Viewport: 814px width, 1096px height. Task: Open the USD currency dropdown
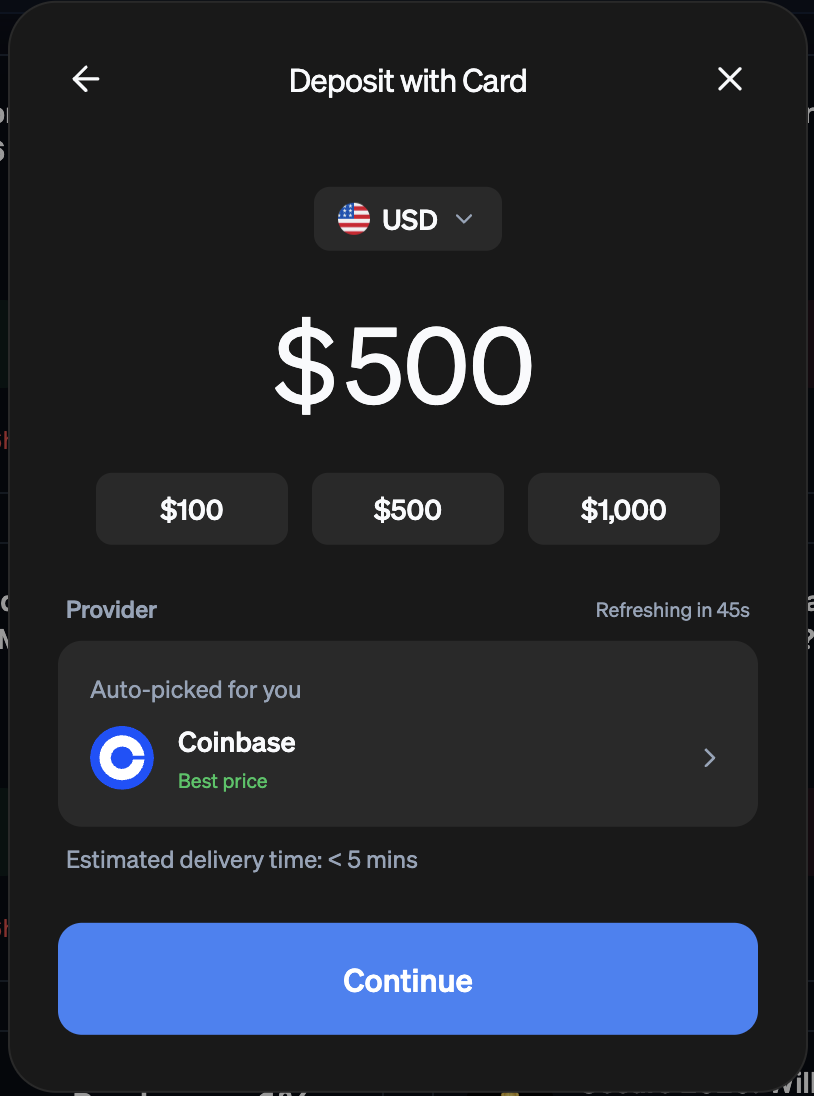[x=407, y=219]
